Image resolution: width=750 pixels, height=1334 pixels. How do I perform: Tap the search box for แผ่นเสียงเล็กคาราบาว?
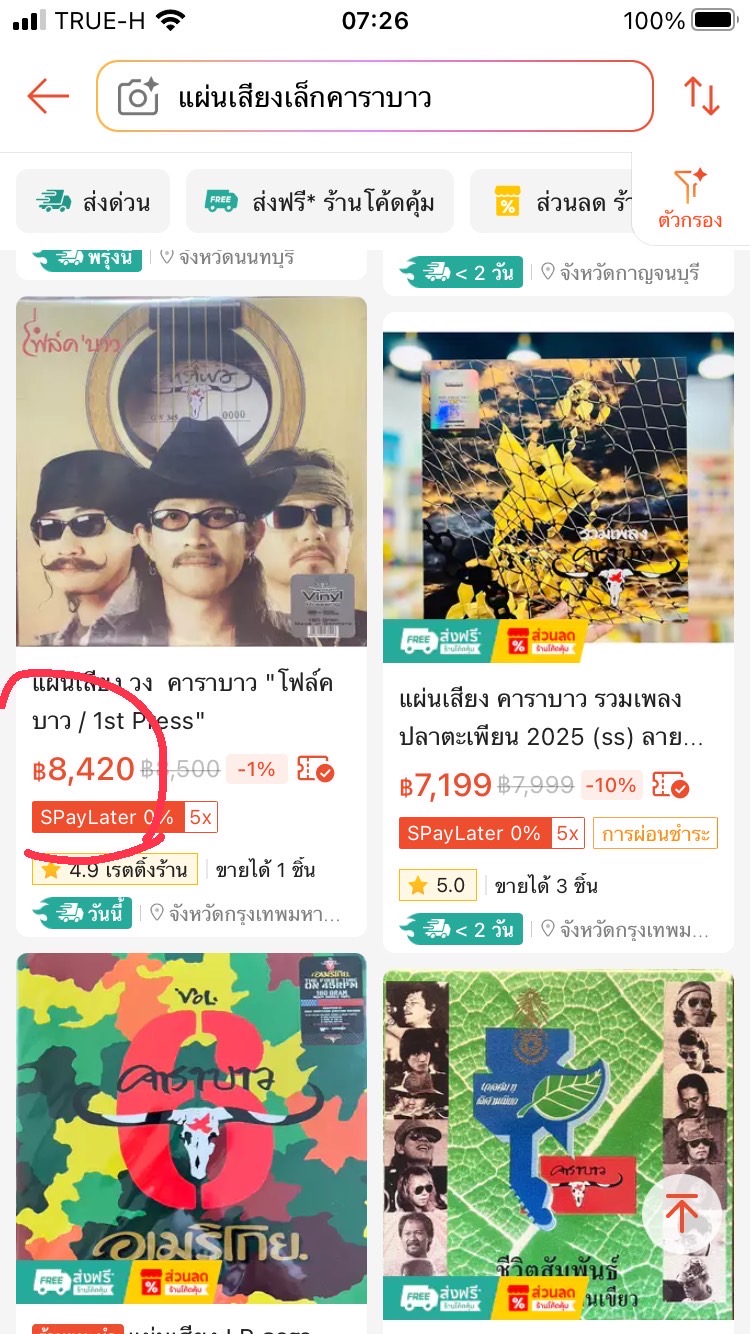click(400, 97)
